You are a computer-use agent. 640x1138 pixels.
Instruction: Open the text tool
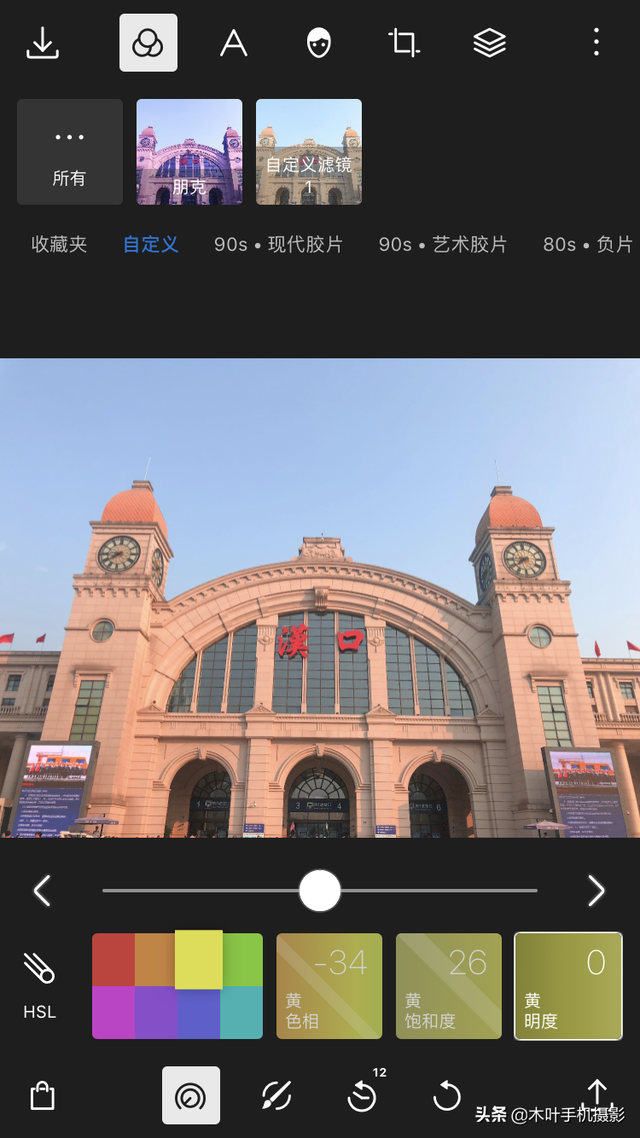coord(233,43)
